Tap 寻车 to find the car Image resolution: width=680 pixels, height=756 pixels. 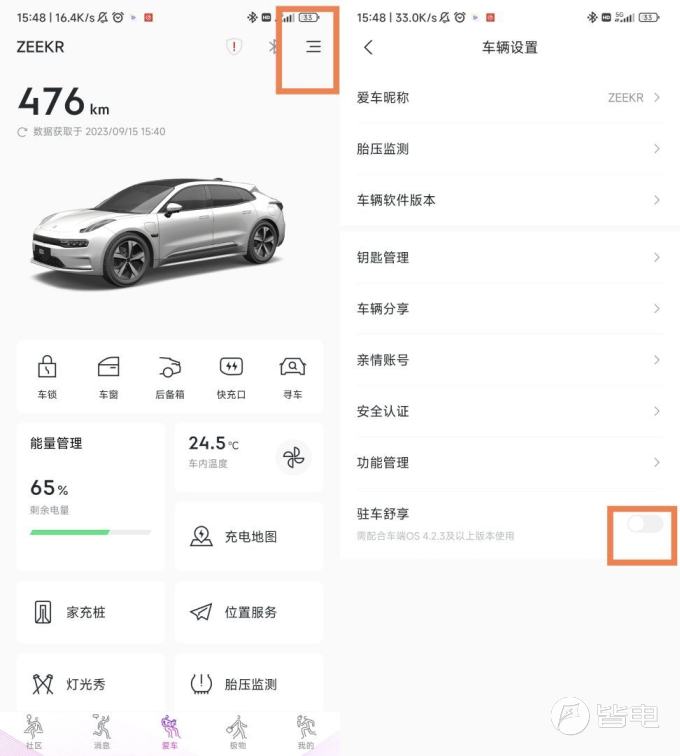[292, 377]
